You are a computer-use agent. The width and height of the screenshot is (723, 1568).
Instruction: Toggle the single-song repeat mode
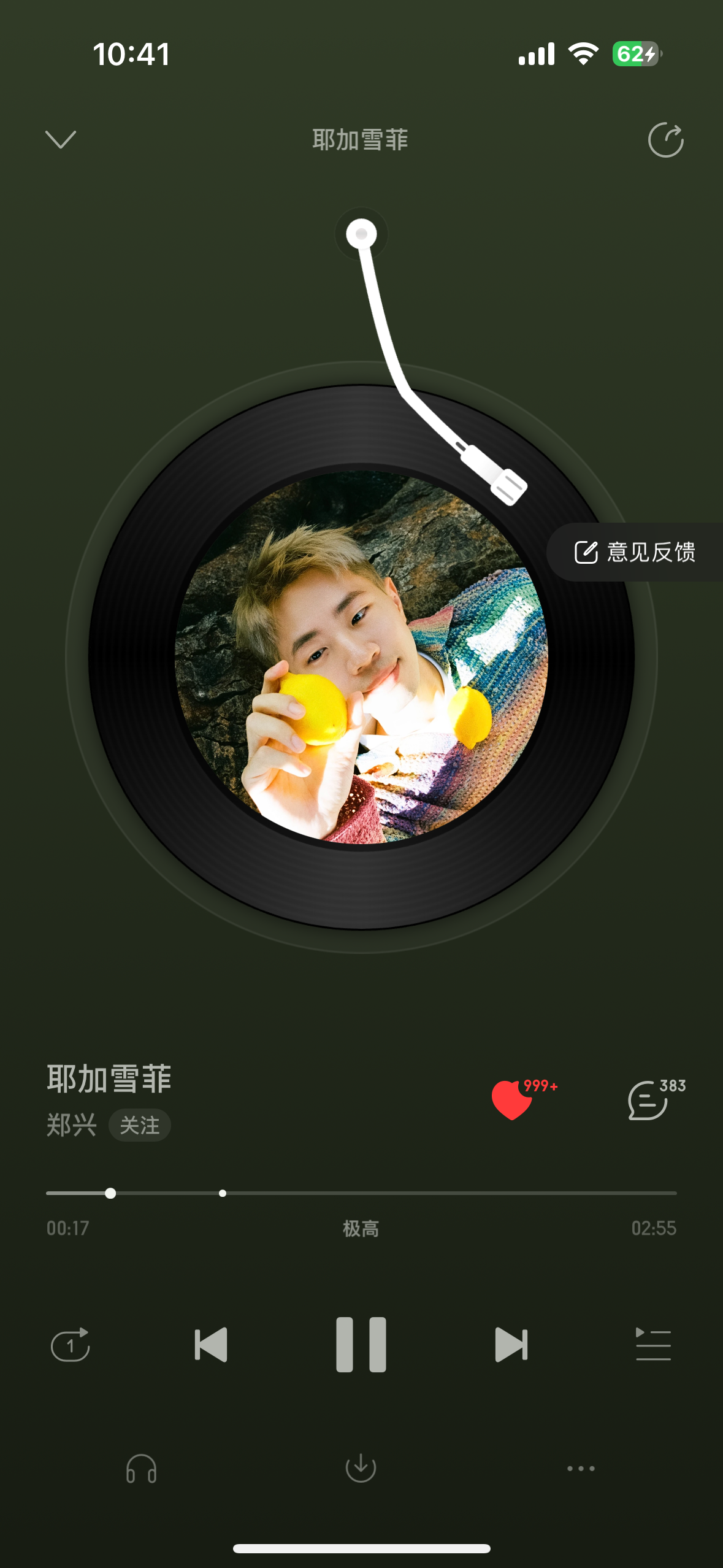[x=71, y=1345]
